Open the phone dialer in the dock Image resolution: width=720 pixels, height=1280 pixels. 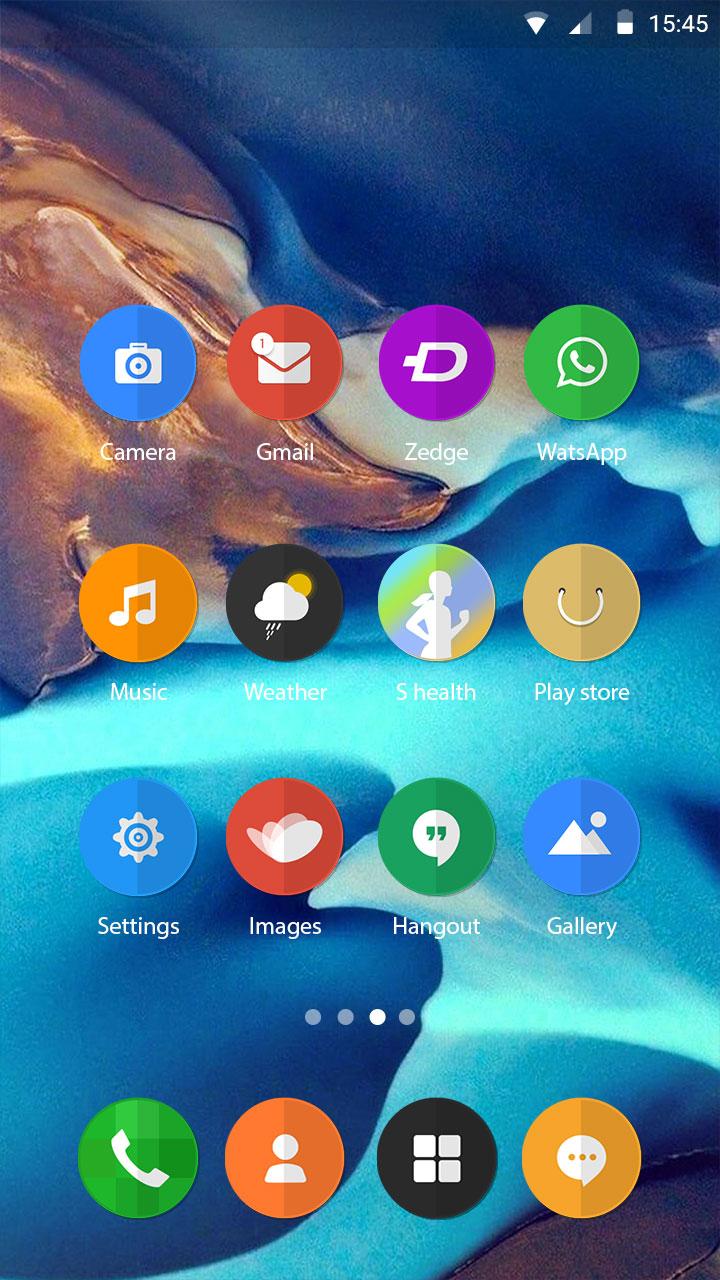[138, 1158]
